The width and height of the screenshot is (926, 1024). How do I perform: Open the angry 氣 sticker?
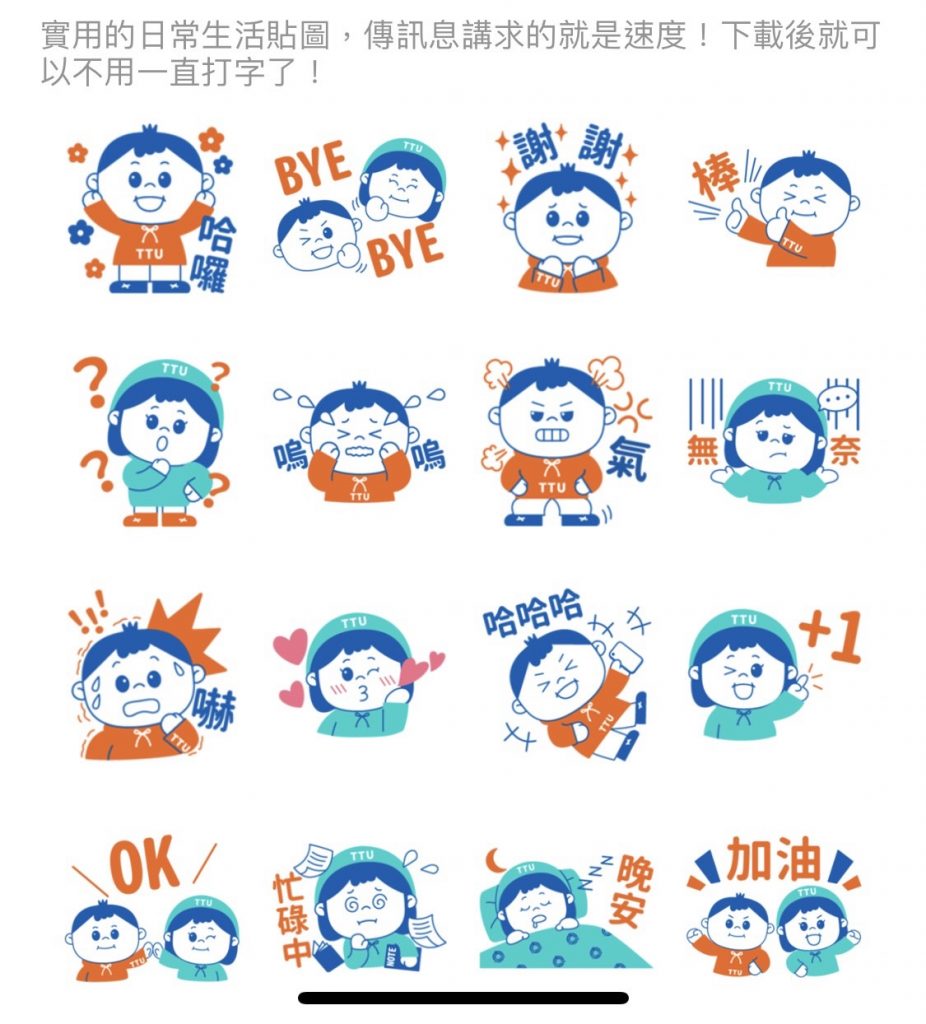(x=566, y=441)
